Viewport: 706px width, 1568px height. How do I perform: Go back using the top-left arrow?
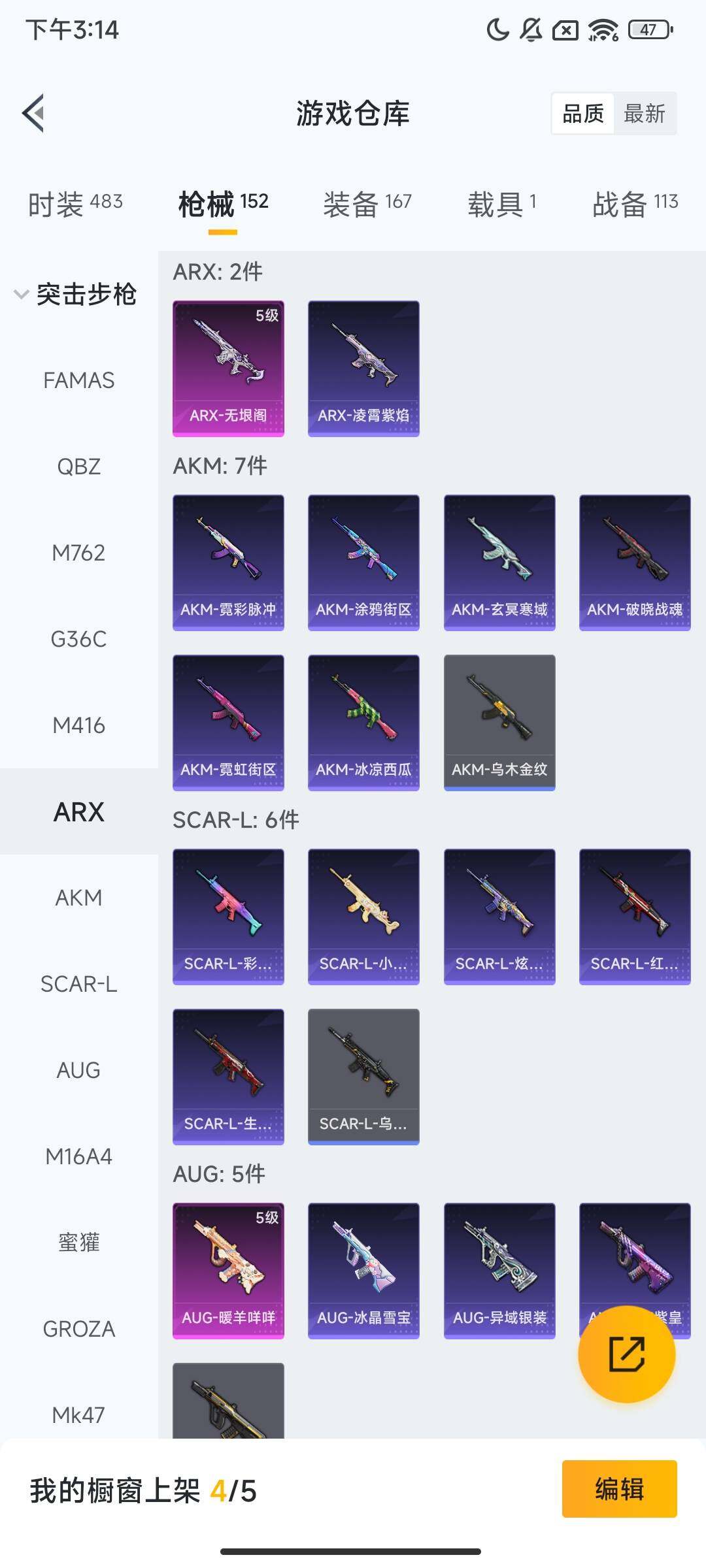tap(34, 113)
